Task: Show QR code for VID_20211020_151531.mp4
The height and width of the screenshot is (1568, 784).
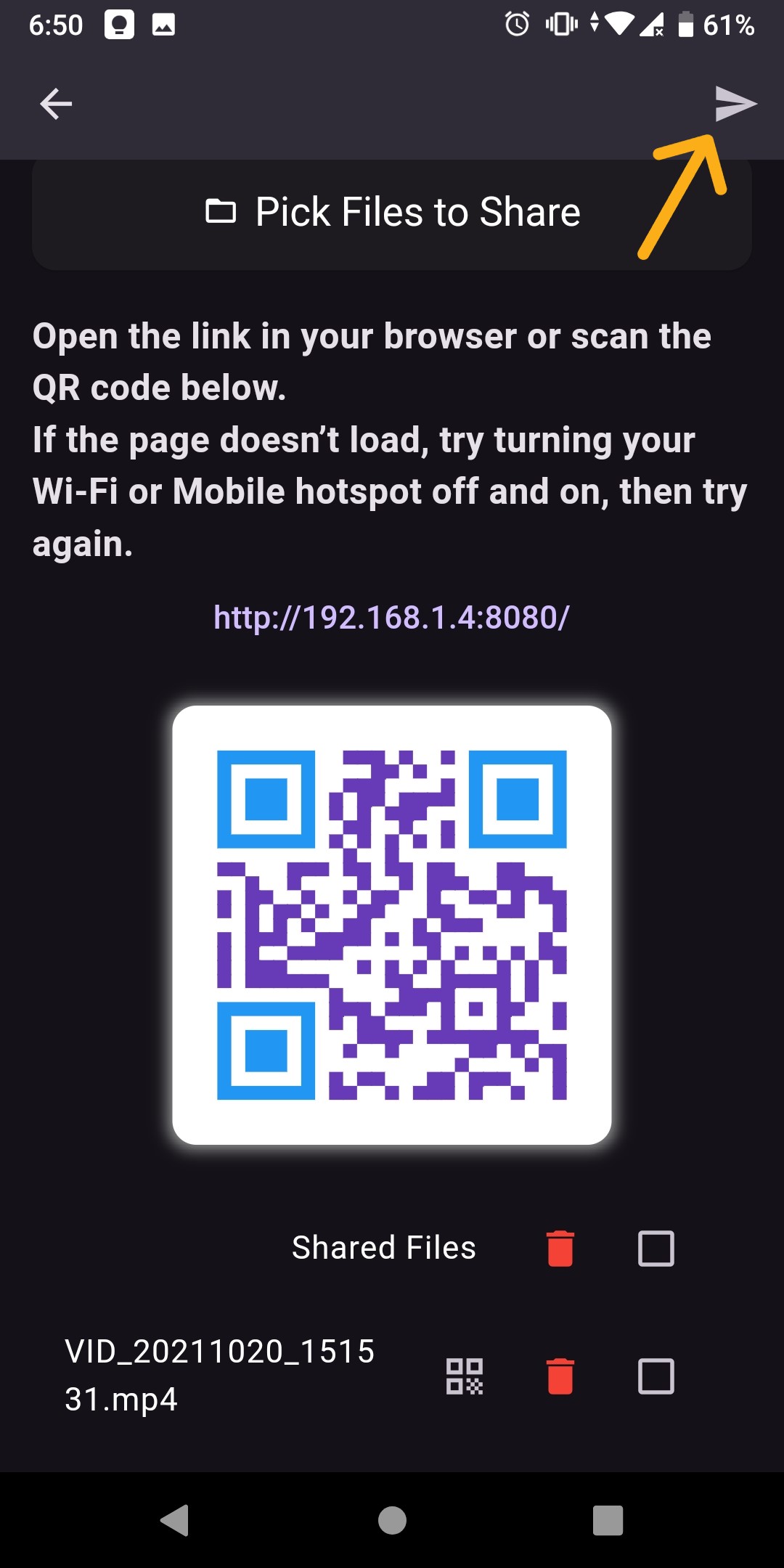Action: [465, 1376]
